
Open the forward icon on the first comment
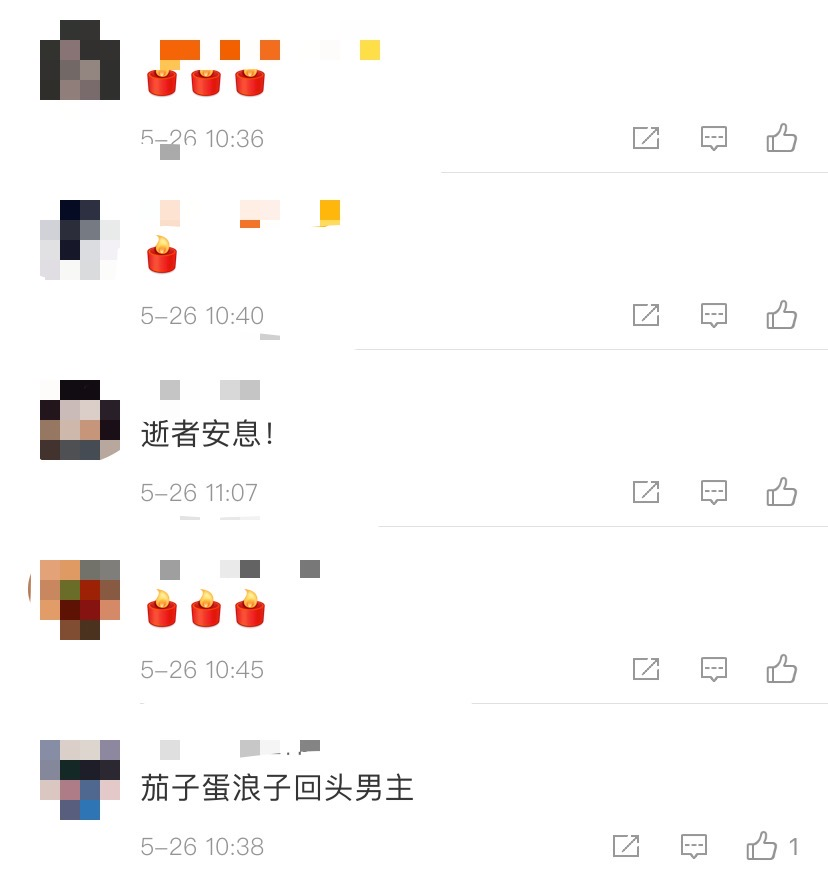point(646,138)
